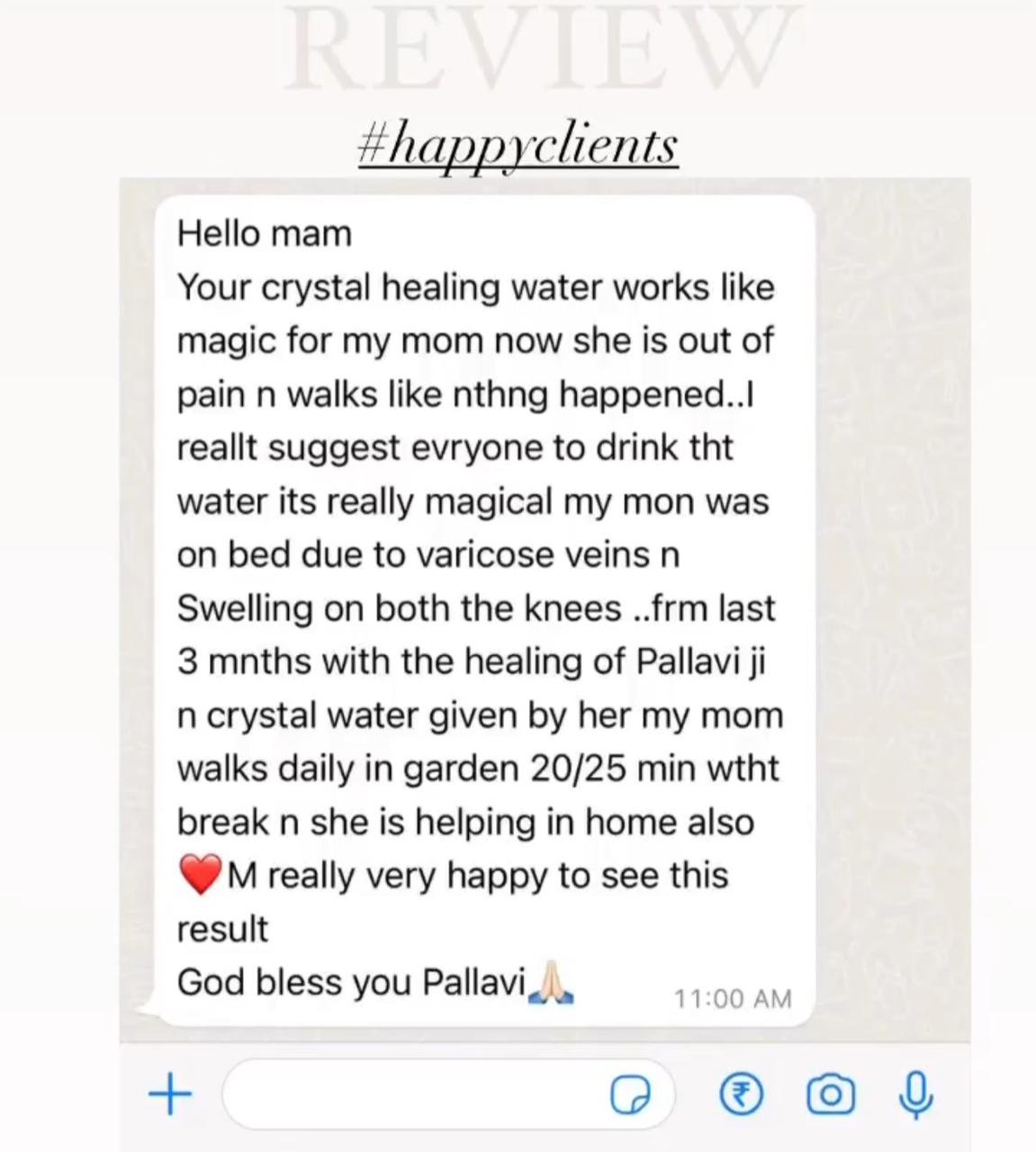
Task: Tap the #happyclients hashtag
Action: tap(518, 142)
